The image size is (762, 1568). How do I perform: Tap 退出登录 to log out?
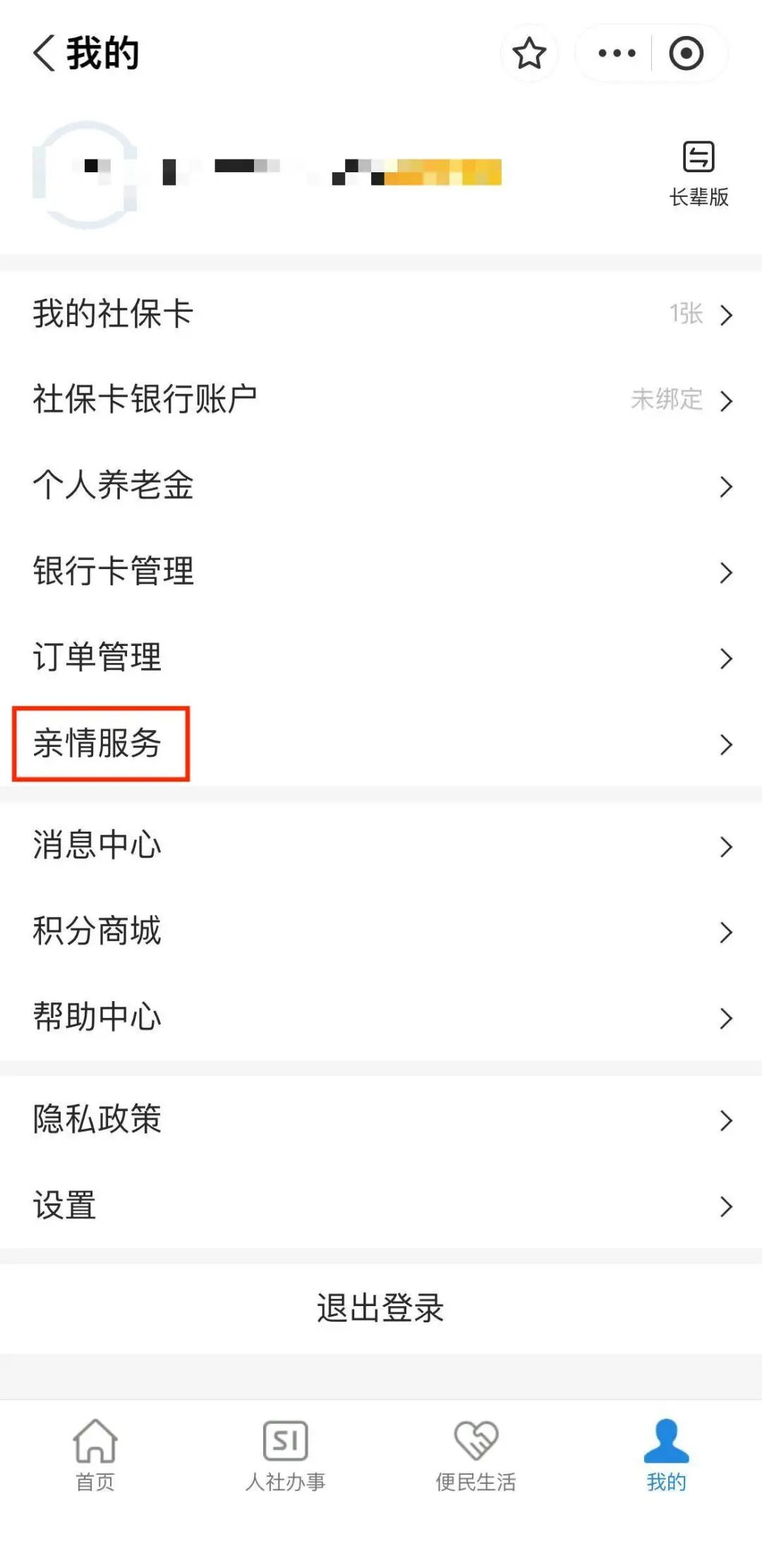381,1308
